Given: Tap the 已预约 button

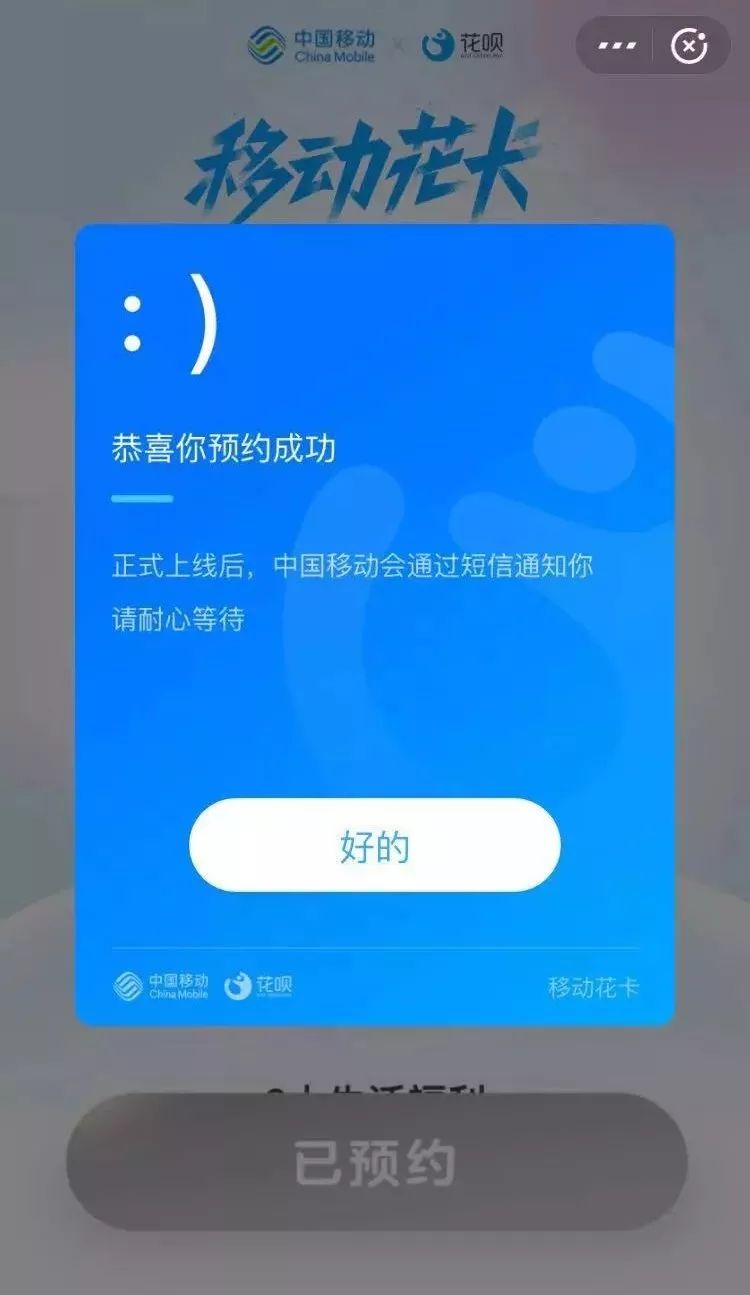Looking at the screenshot, I should [x=376, y=1162].
